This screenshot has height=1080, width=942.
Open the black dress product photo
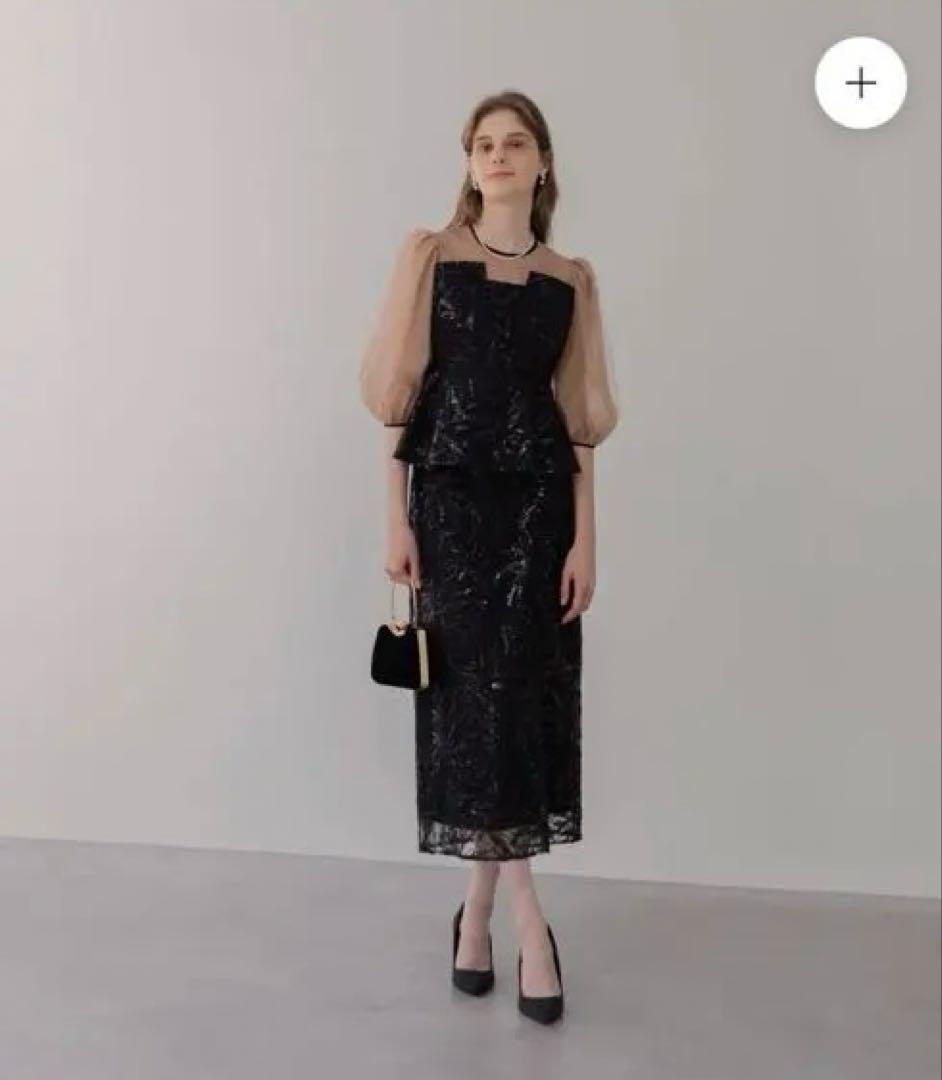coord(497,560)
